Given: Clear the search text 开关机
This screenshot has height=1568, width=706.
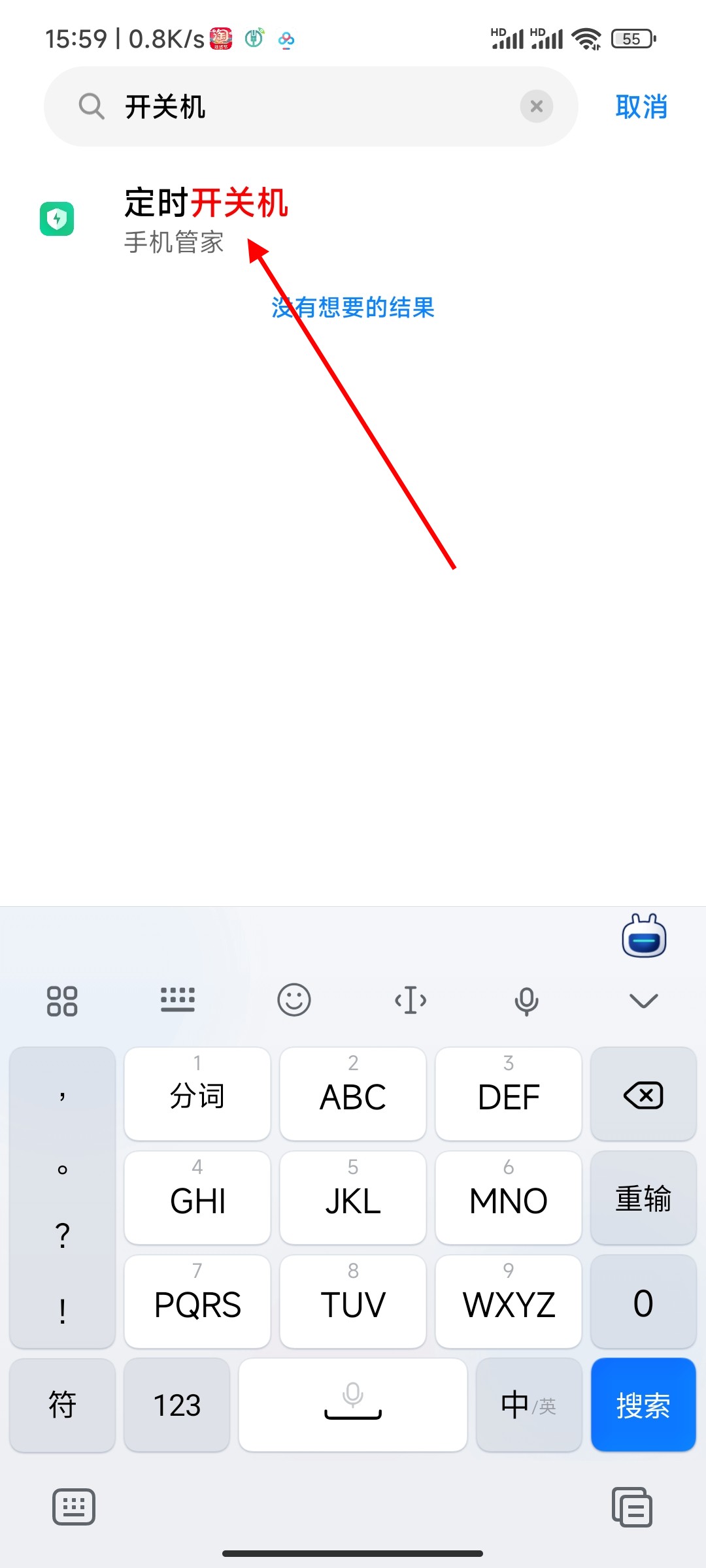Looking at the screenshot, I should (537, 106).
